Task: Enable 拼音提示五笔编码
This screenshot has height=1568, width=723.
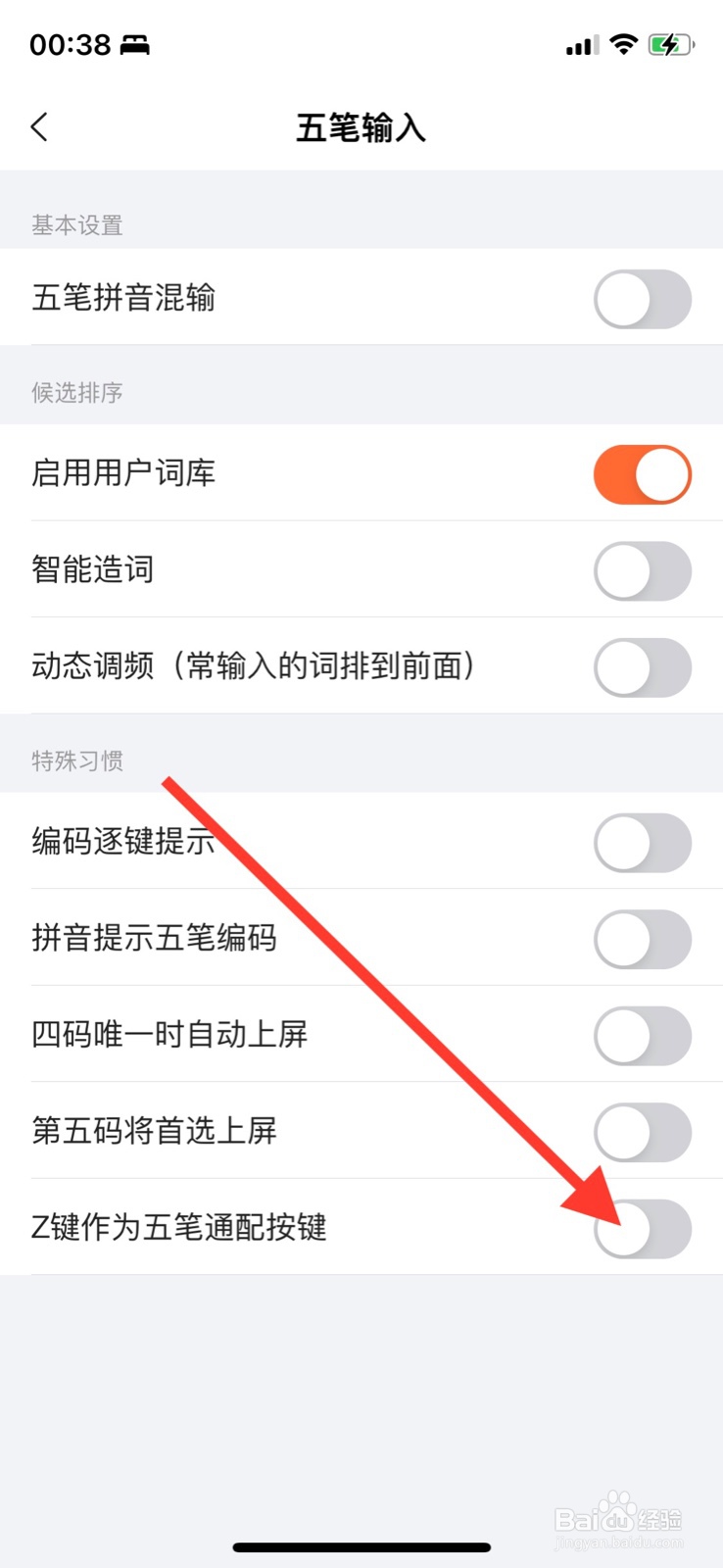Action: [x=642, y=938]
